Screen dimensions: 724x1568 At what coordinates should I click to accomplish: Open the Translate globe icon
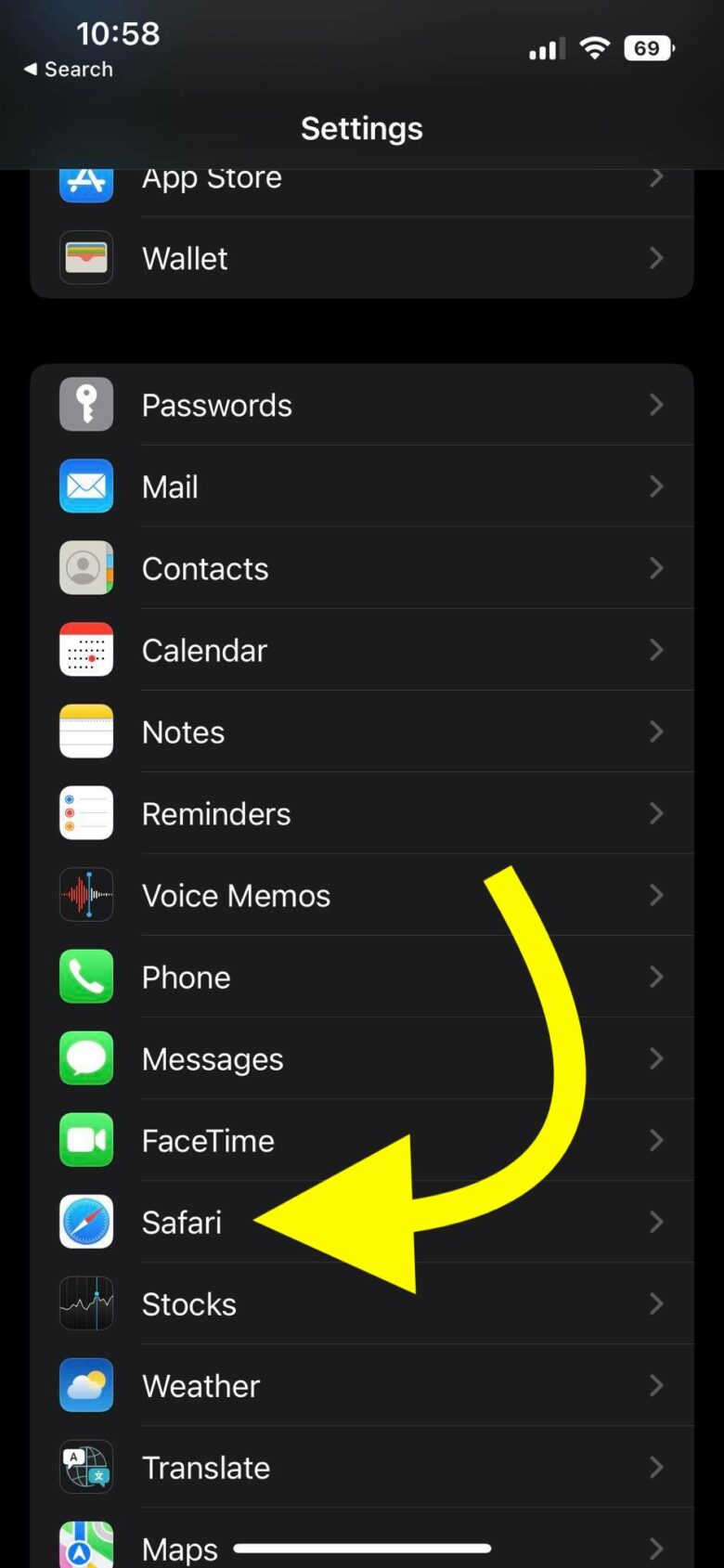coord(85,1467)
